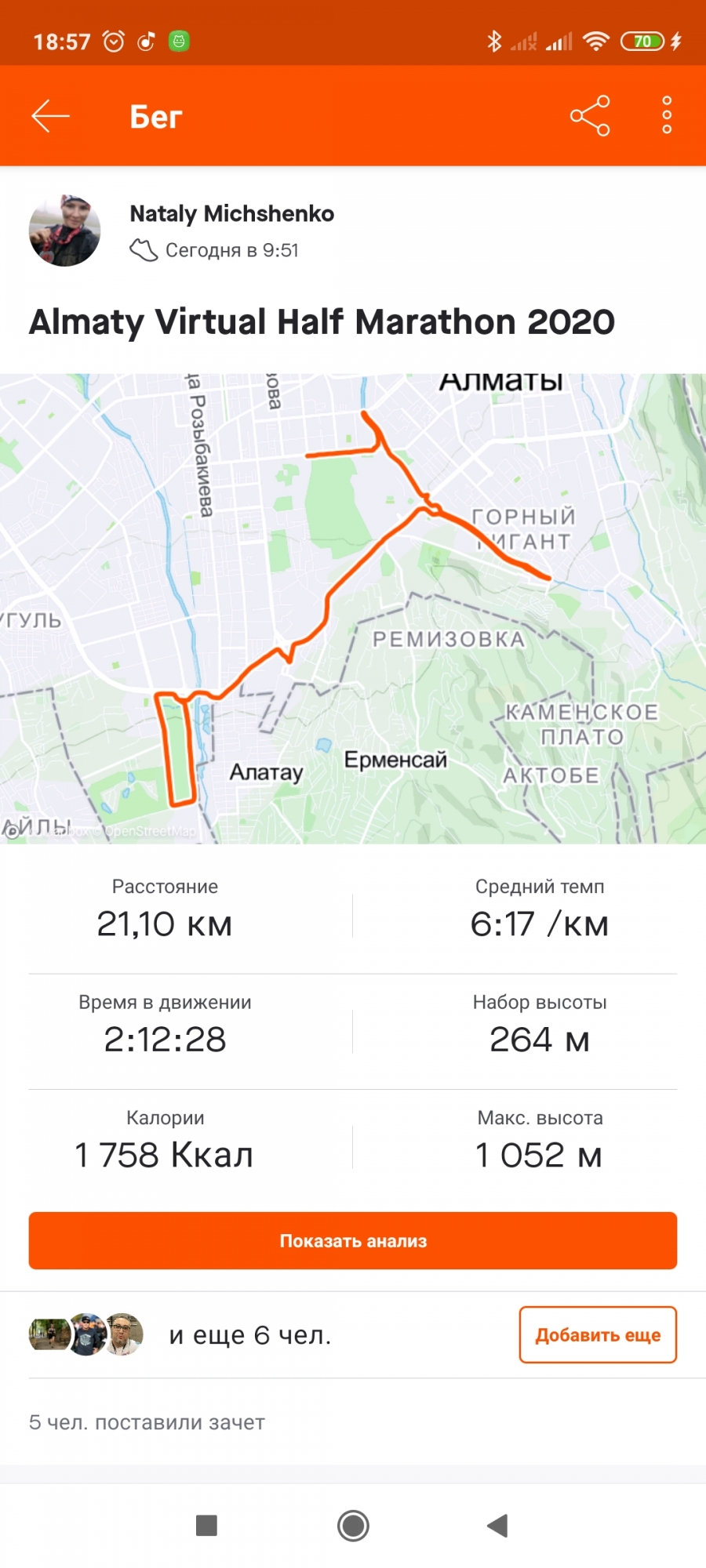Tap the Добавить еще button
This screenshot has height=1568, width=706.
pos(598,1334)
